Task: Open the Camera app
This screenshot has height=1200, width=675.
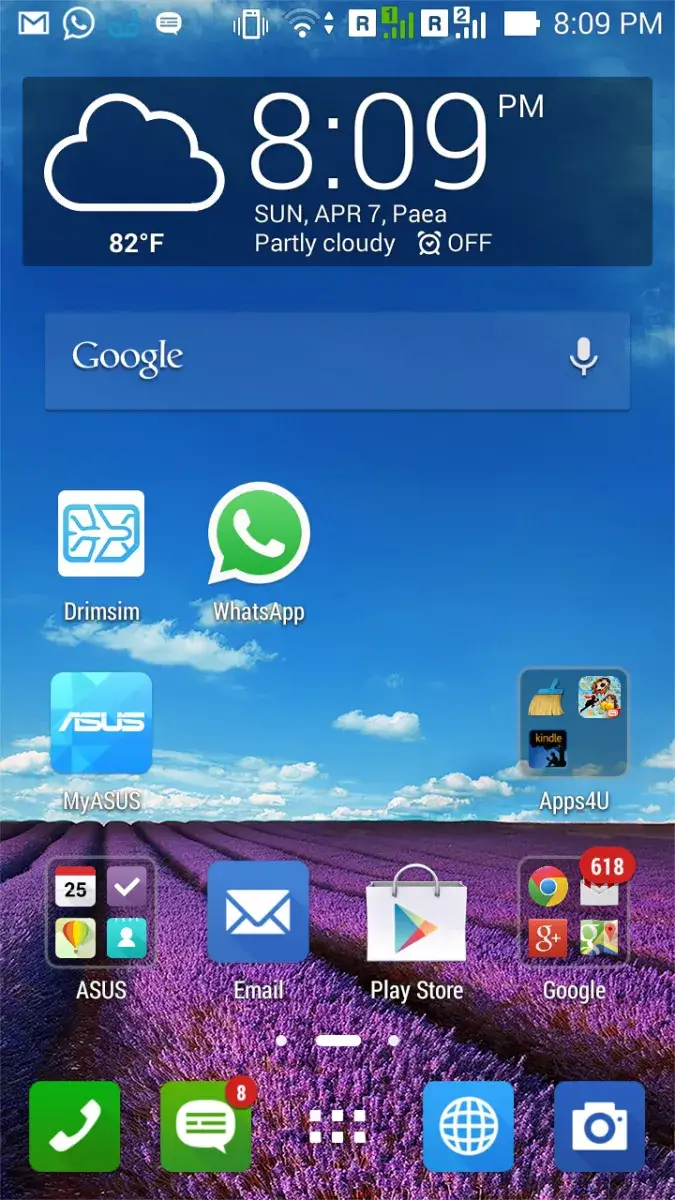Action: (599, 1126)
